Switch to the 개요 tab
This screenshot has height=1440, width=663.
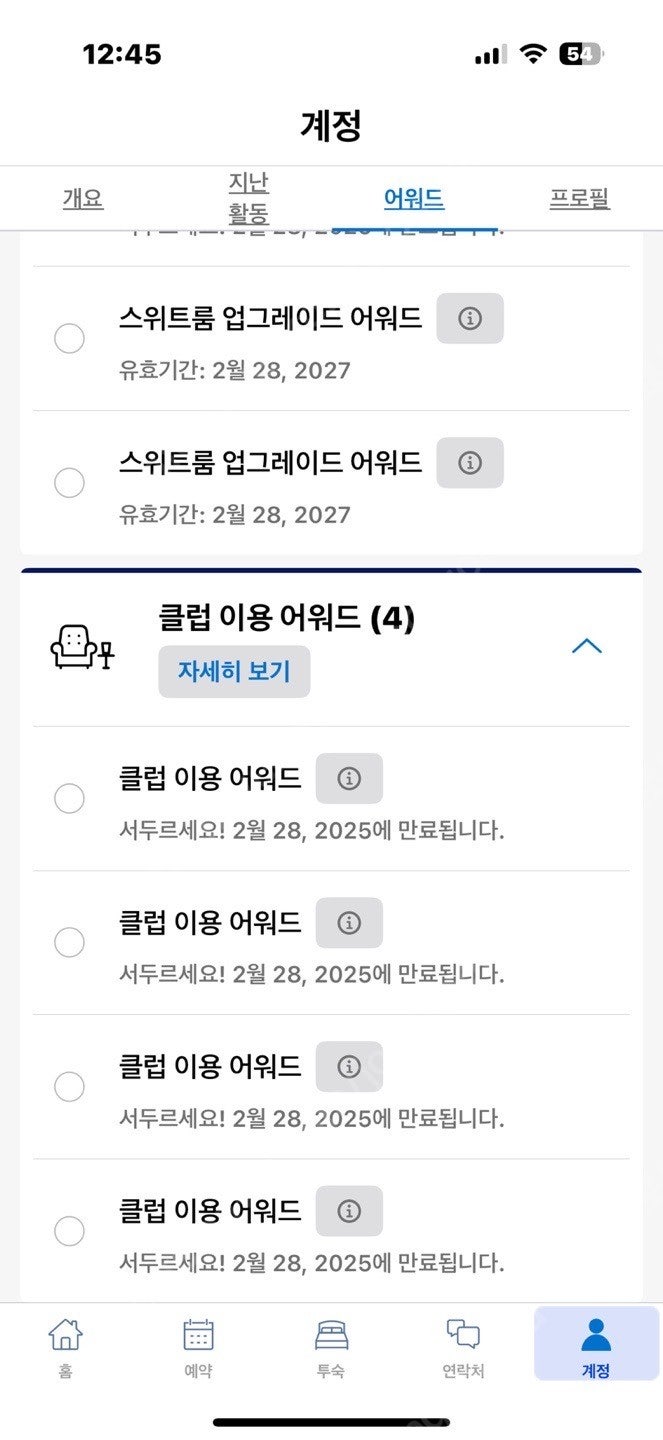coord(83,198)
